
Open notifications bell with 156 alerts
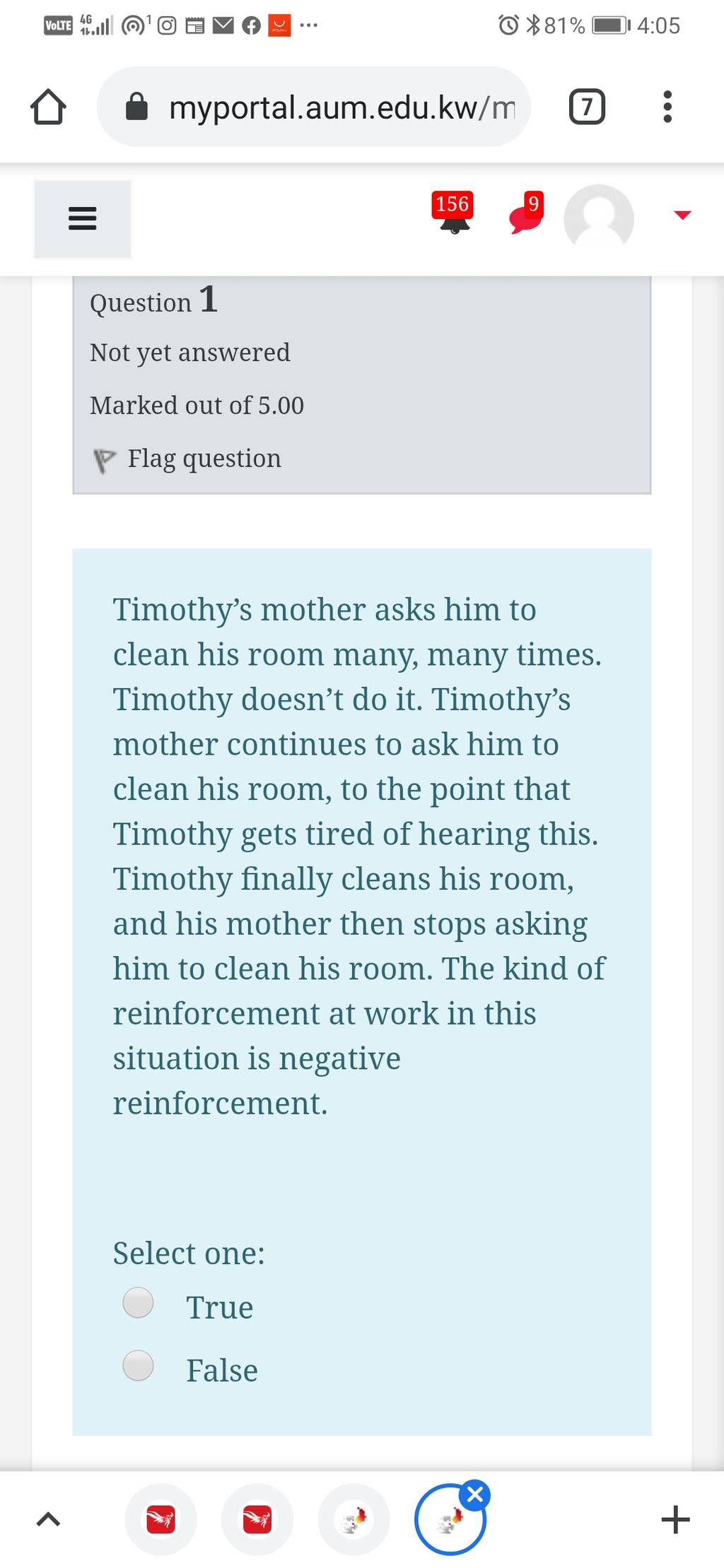click(x=452, y=213)
